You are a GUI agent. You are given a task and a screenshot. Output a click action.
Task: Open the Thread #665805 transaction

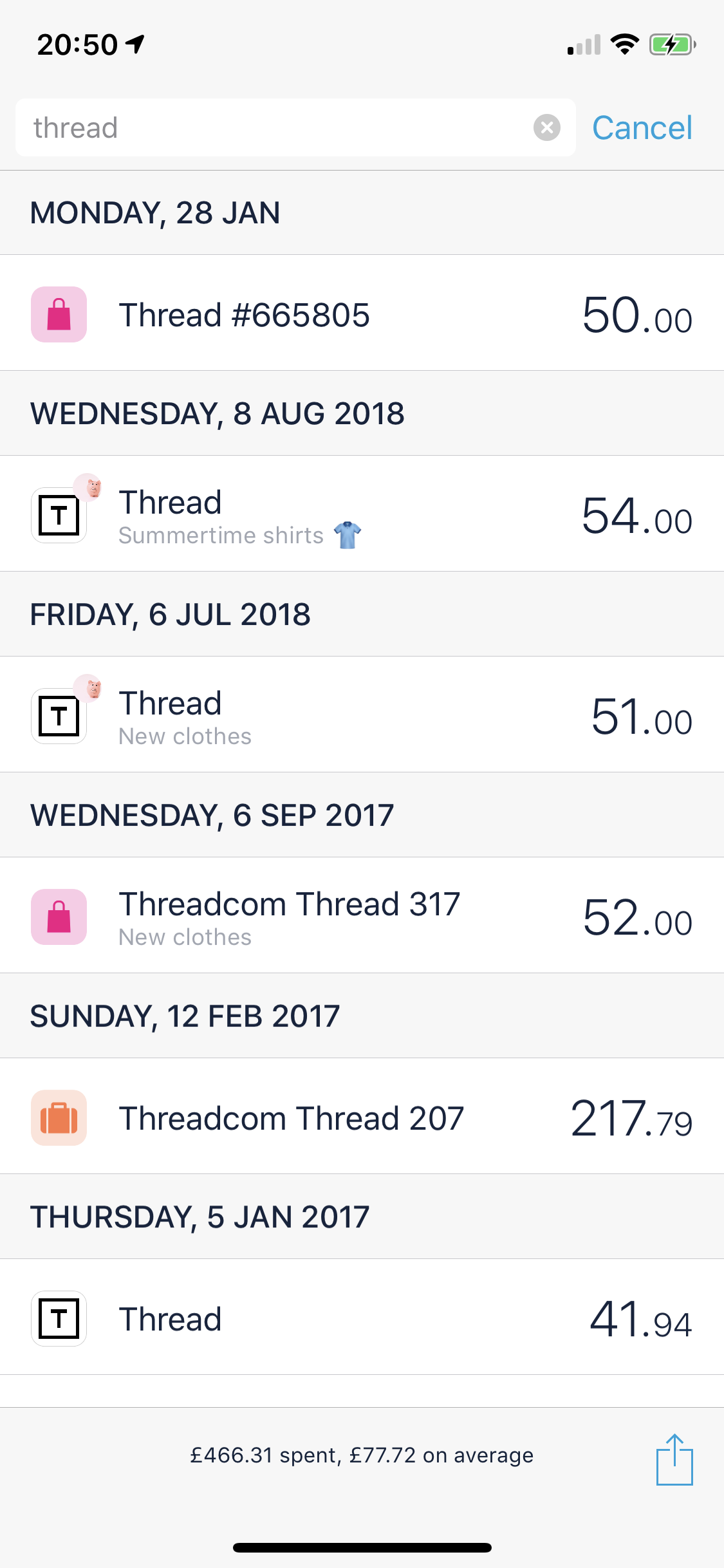362,314
